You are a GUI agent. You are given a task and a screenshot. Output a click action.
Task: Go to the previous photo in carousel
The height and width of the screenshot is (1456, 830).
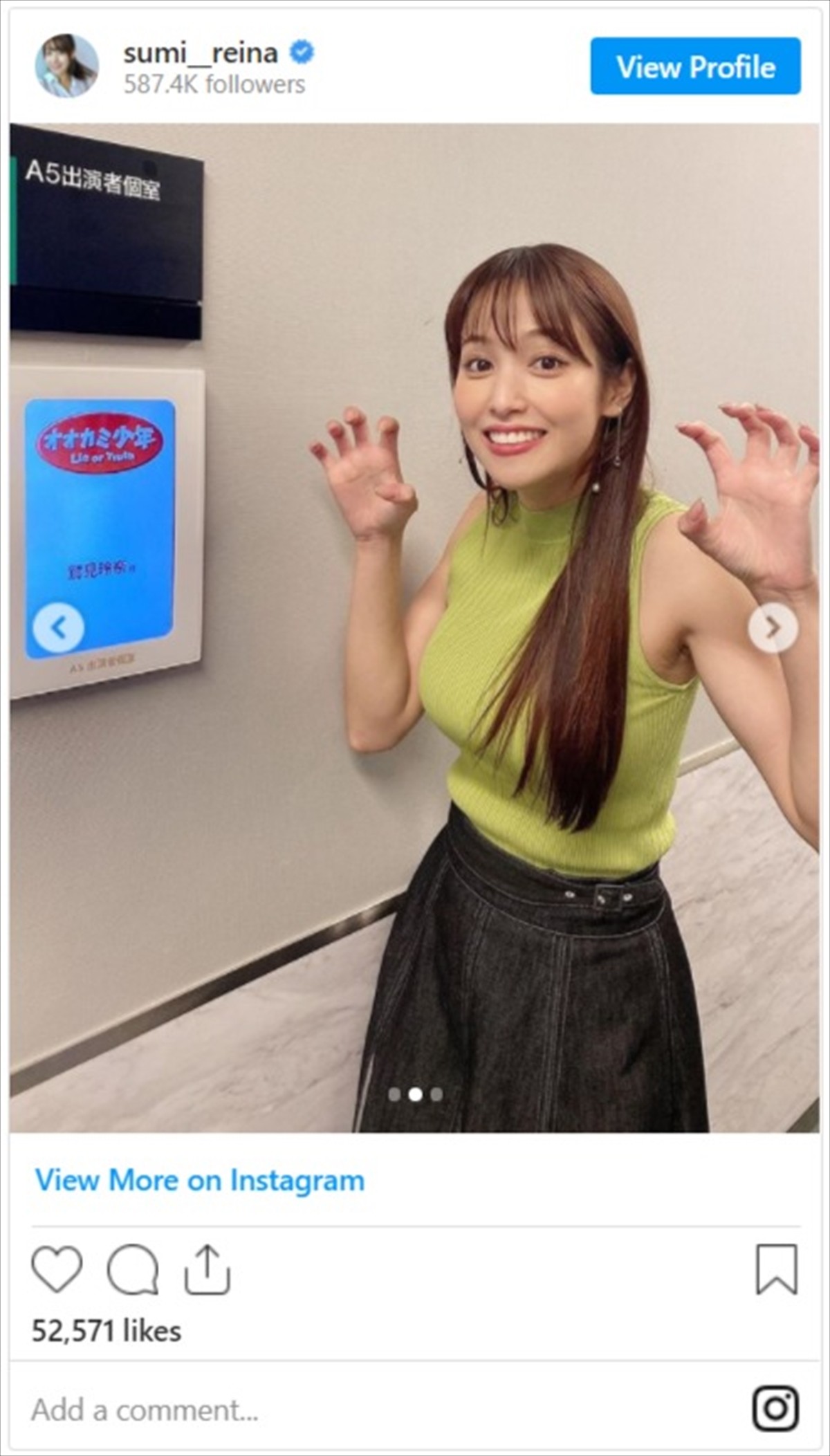coord(59,628)
